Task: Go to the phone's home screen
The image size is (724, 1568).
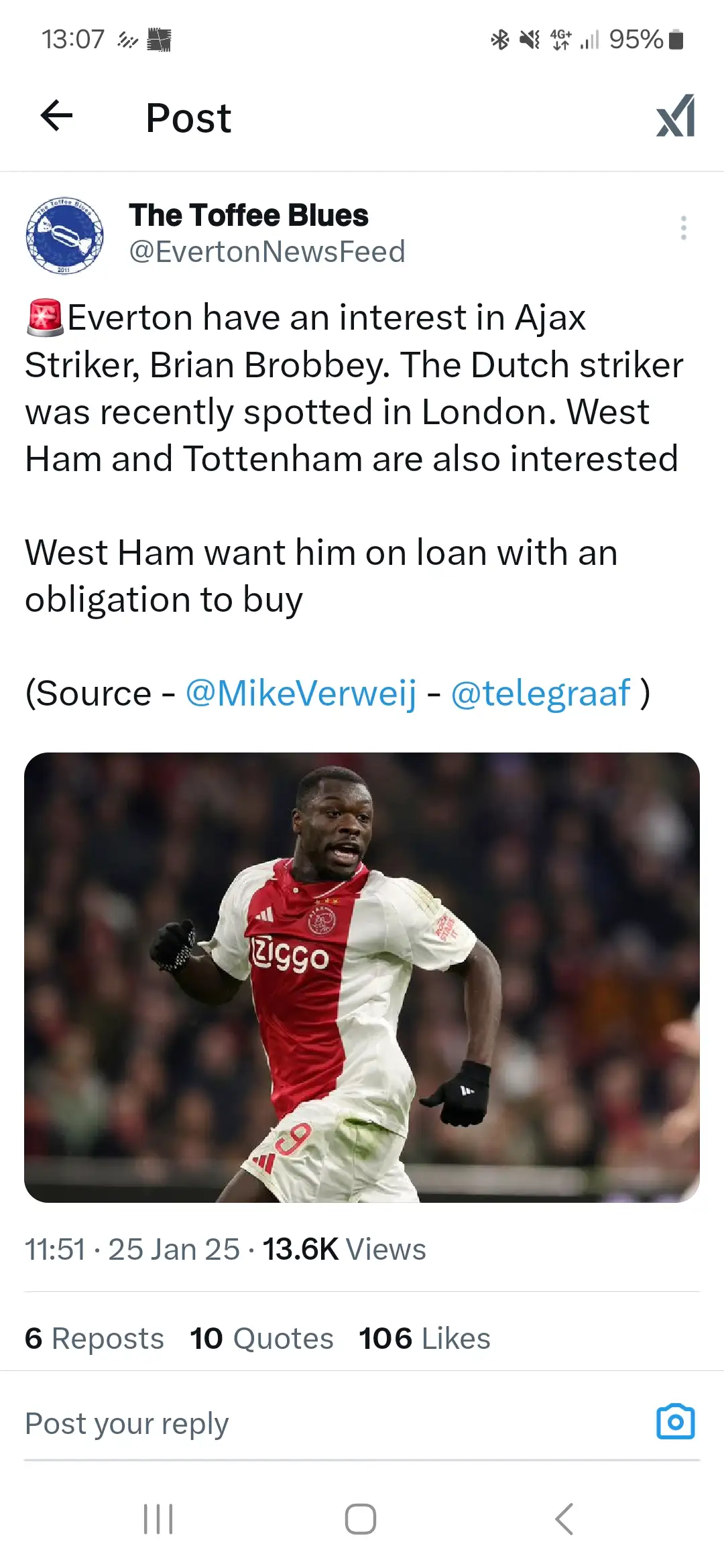Action: click(361, 1519)
